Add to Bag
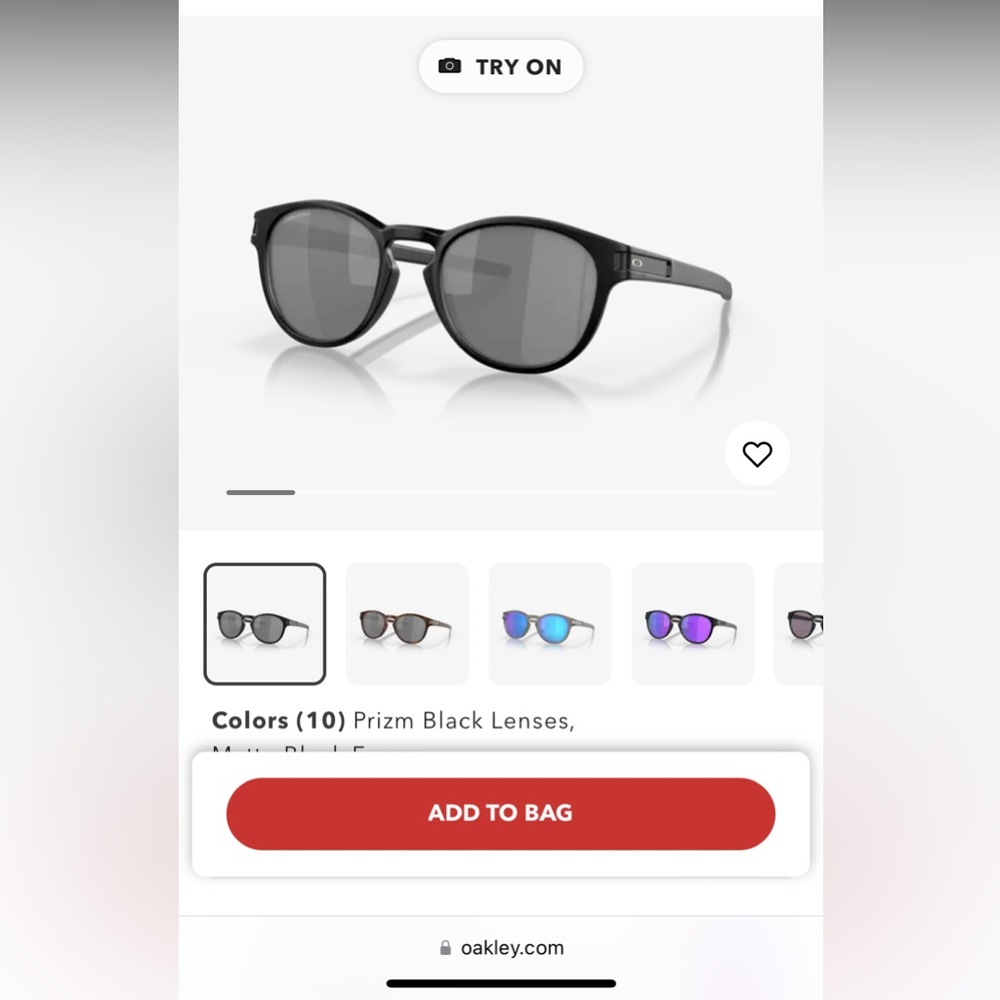 click(x=500, y=813)
